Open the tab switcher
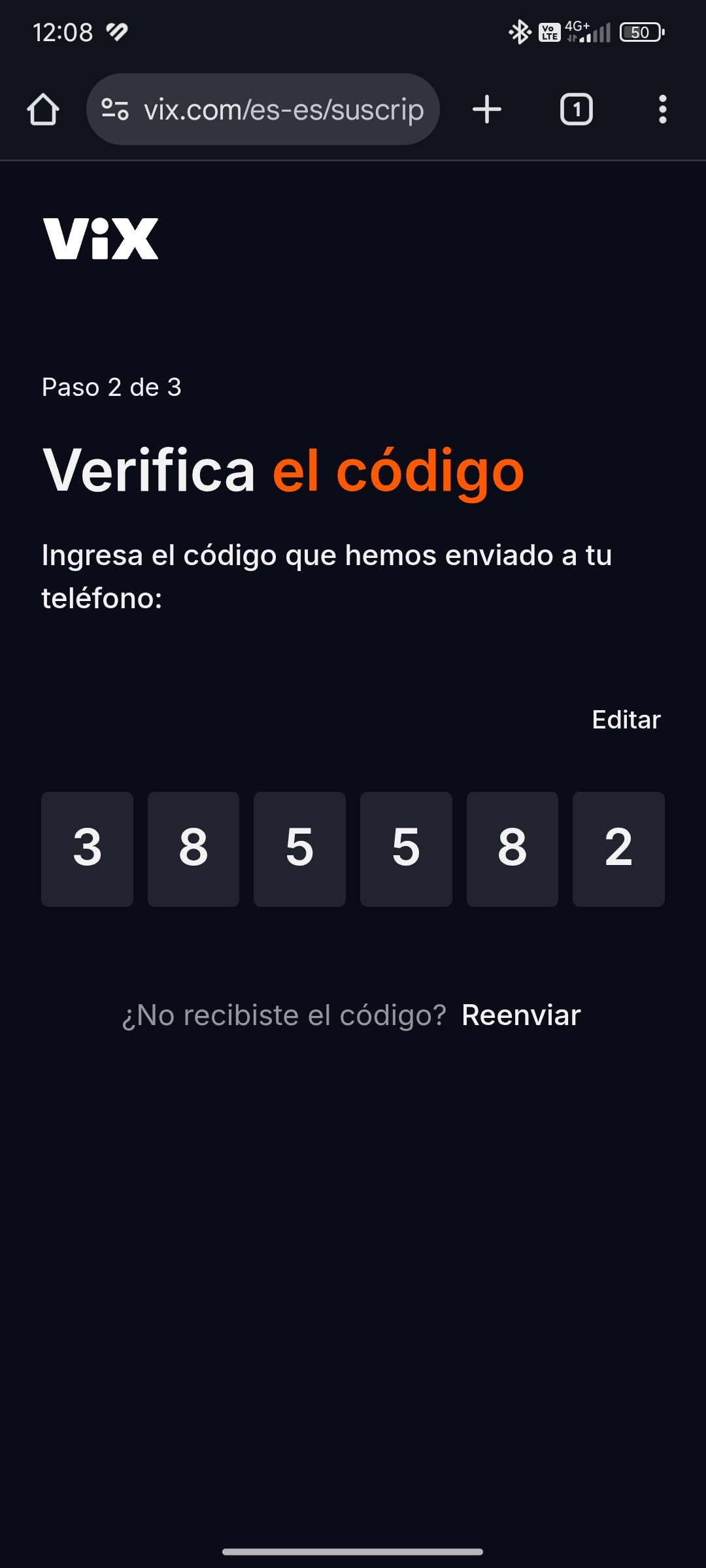 (576, 109)
